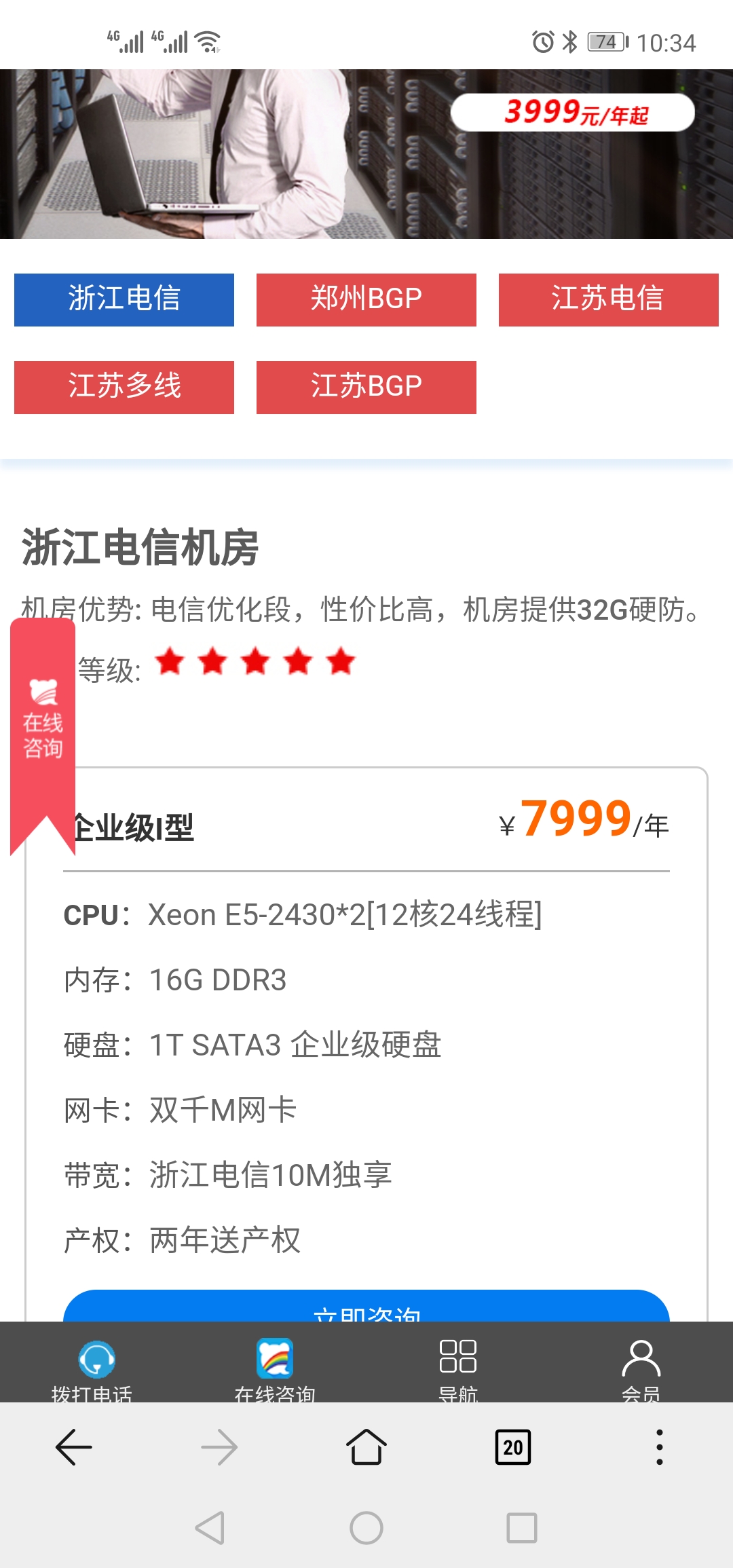This screenshot has height=1568, width=733.
Task: Open the browser home page
Action: pos(366,1447)
